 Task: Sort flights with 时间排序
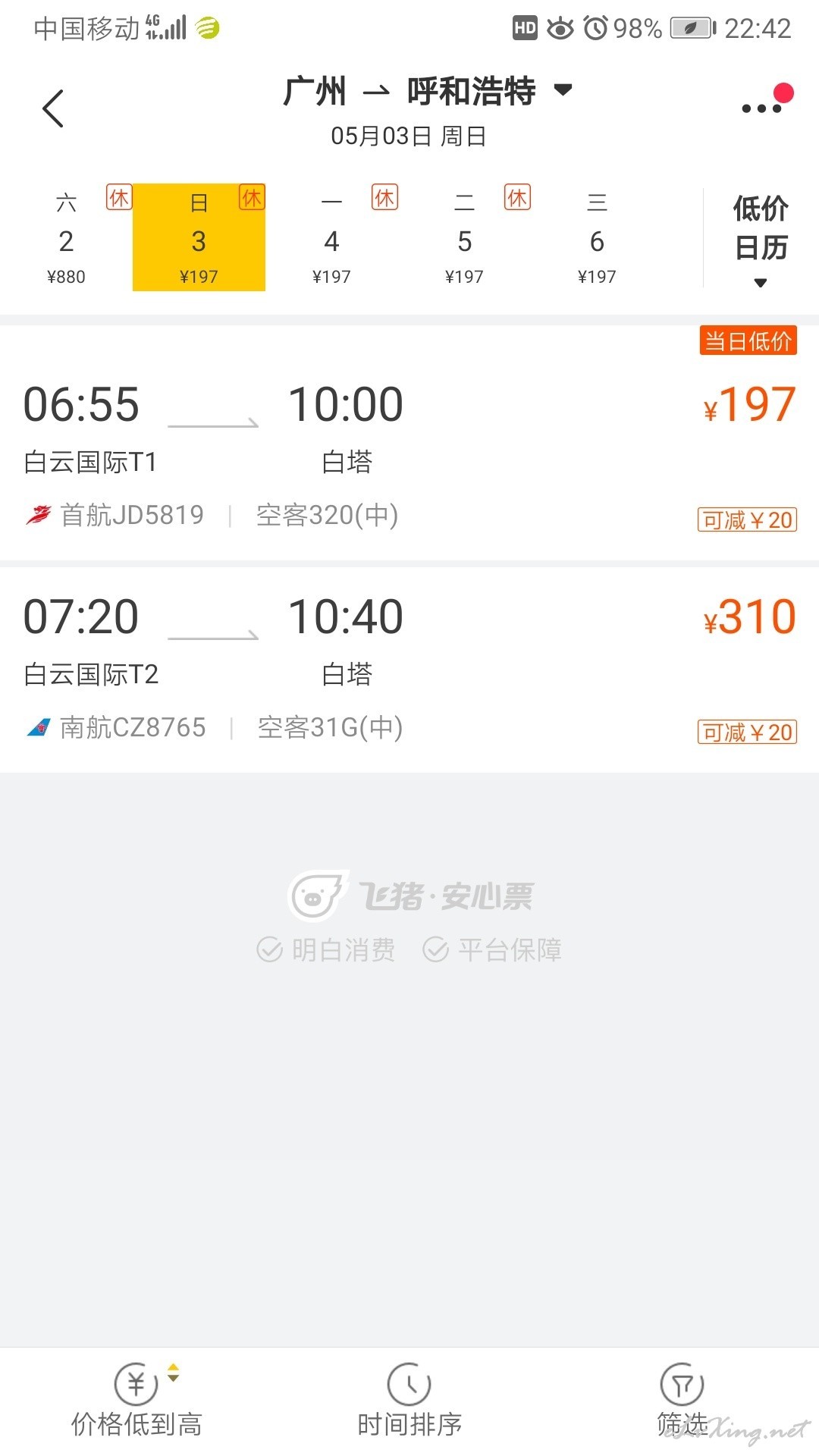pos(409,1401)
